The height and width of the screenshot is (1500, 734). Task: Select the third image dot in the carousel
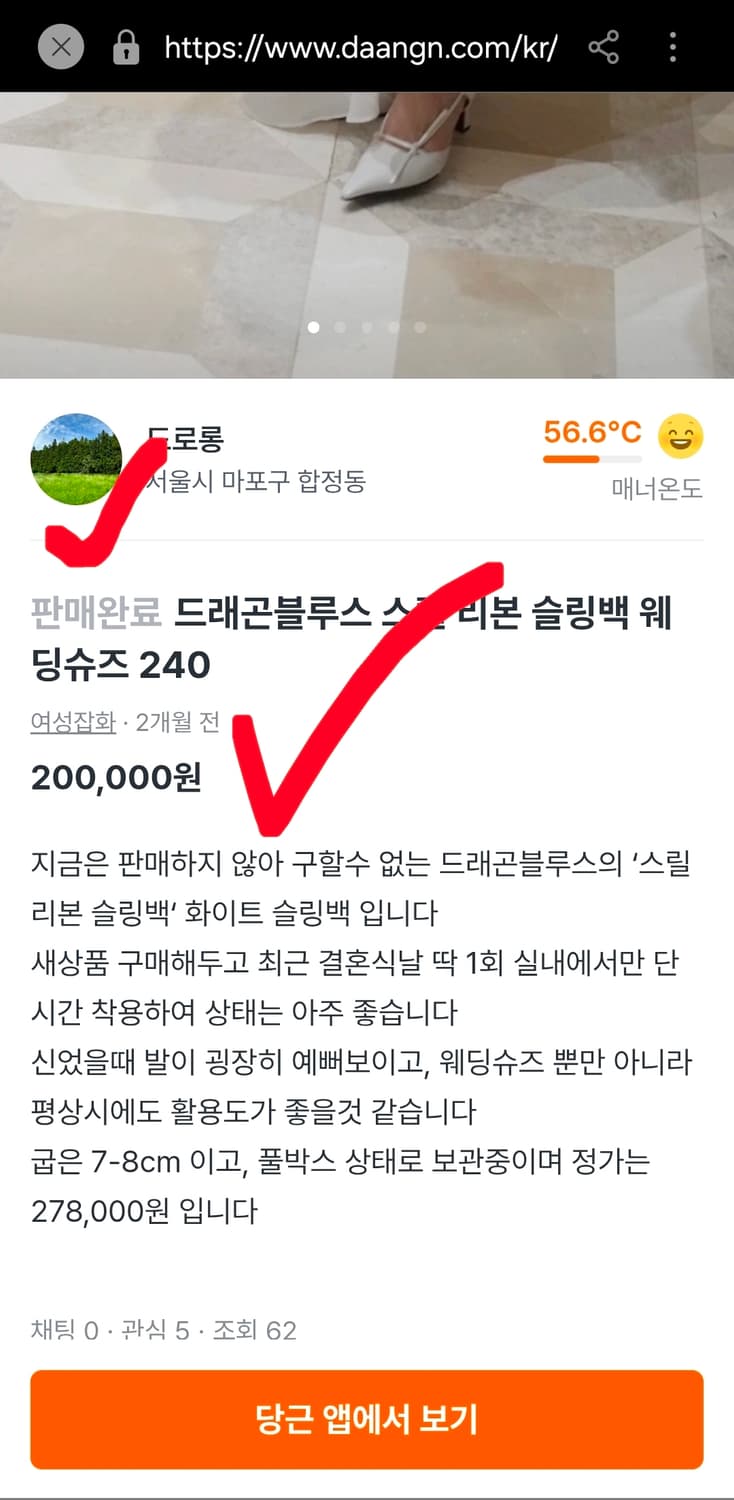[367, 327]
